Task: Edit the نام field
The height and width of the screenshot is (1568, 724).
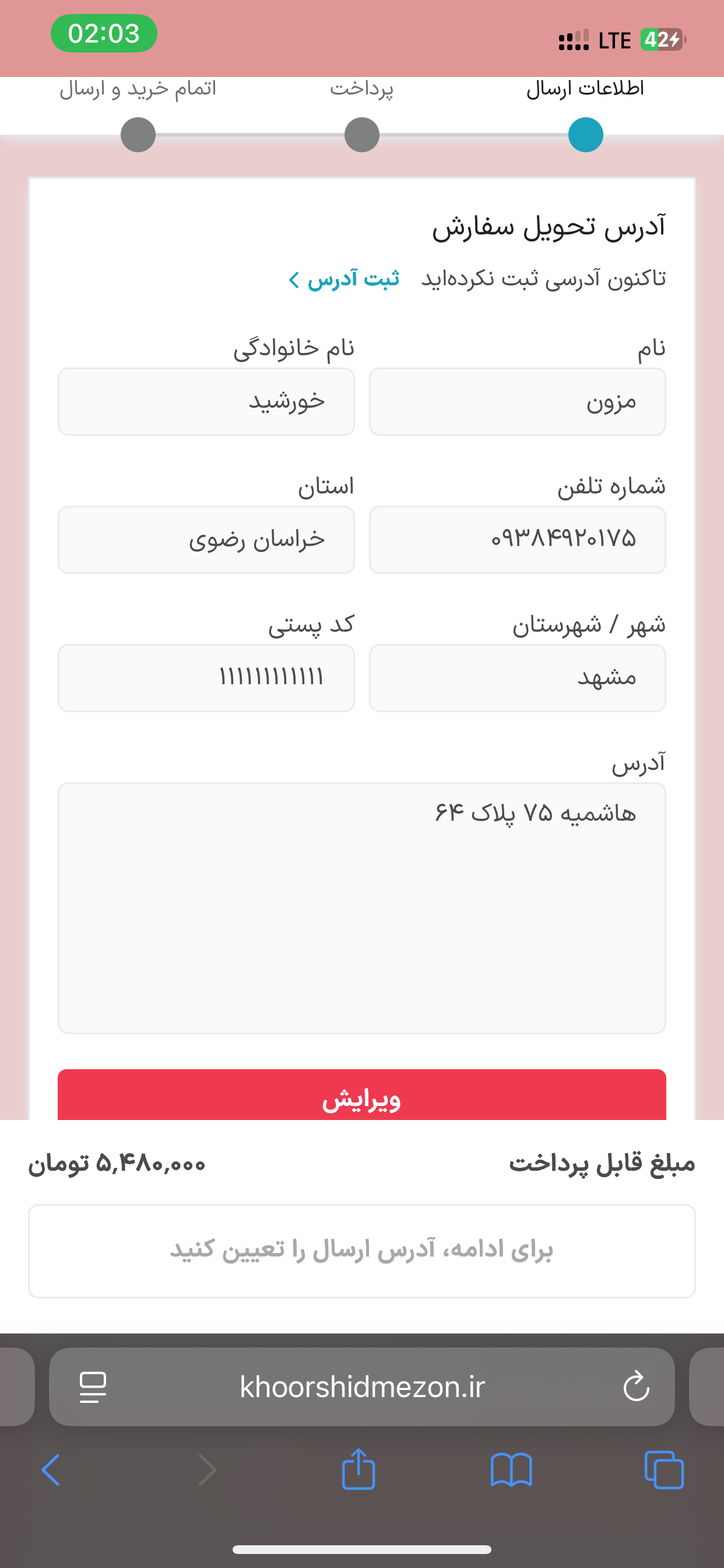Action: pyautogui.click(x=517, y=402)
